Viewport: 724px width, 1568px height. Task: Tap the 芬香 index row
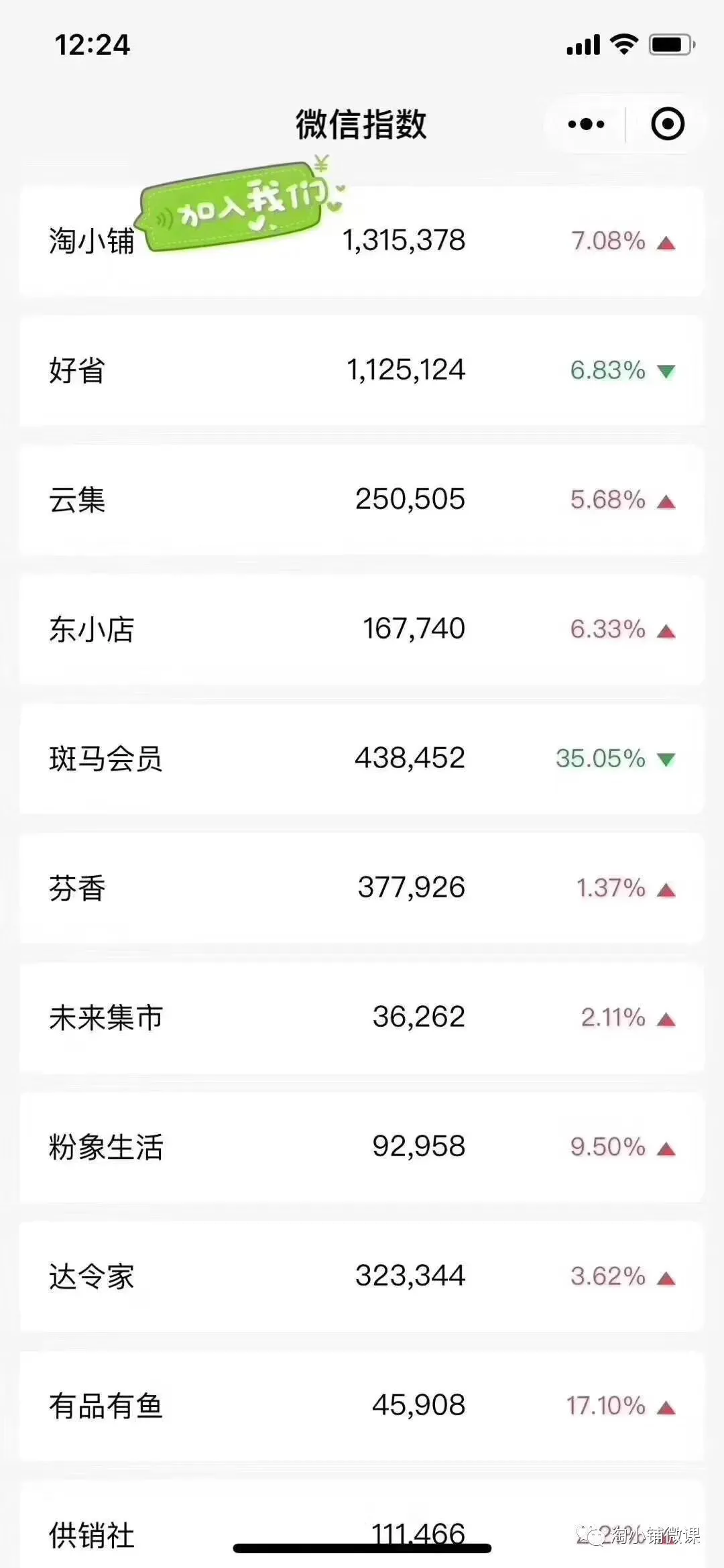pos(362,888)
